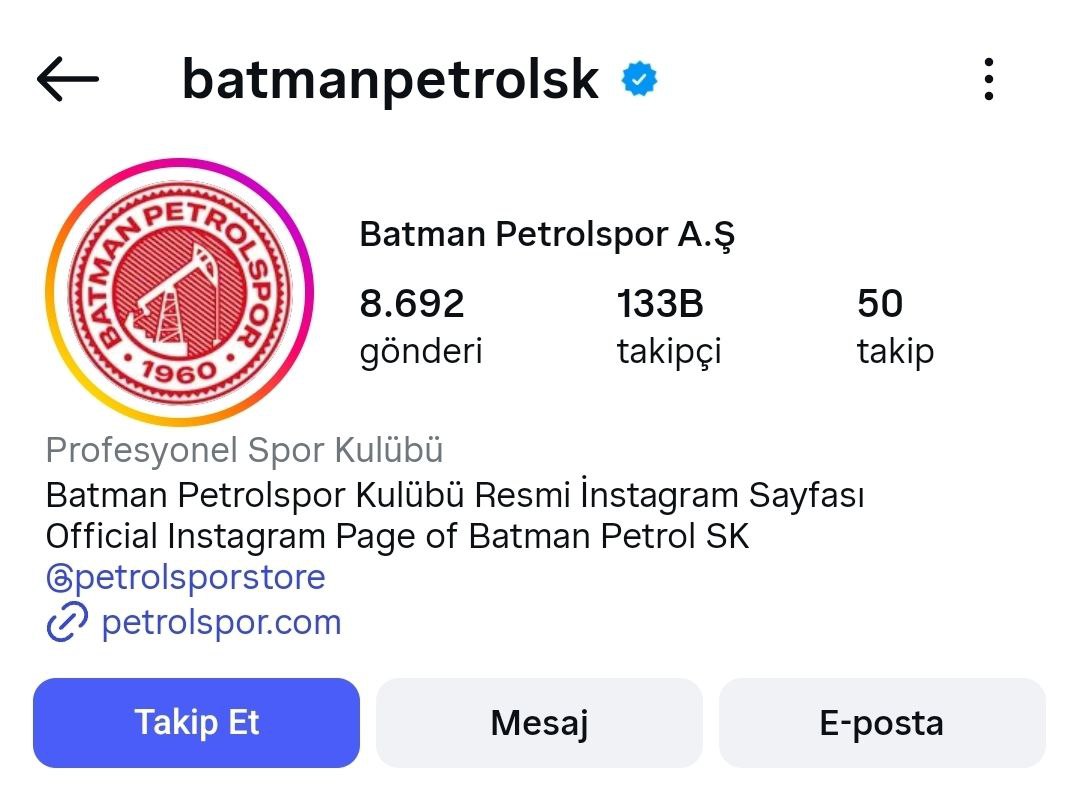Open the 50 takip following list

click(894, 326)
